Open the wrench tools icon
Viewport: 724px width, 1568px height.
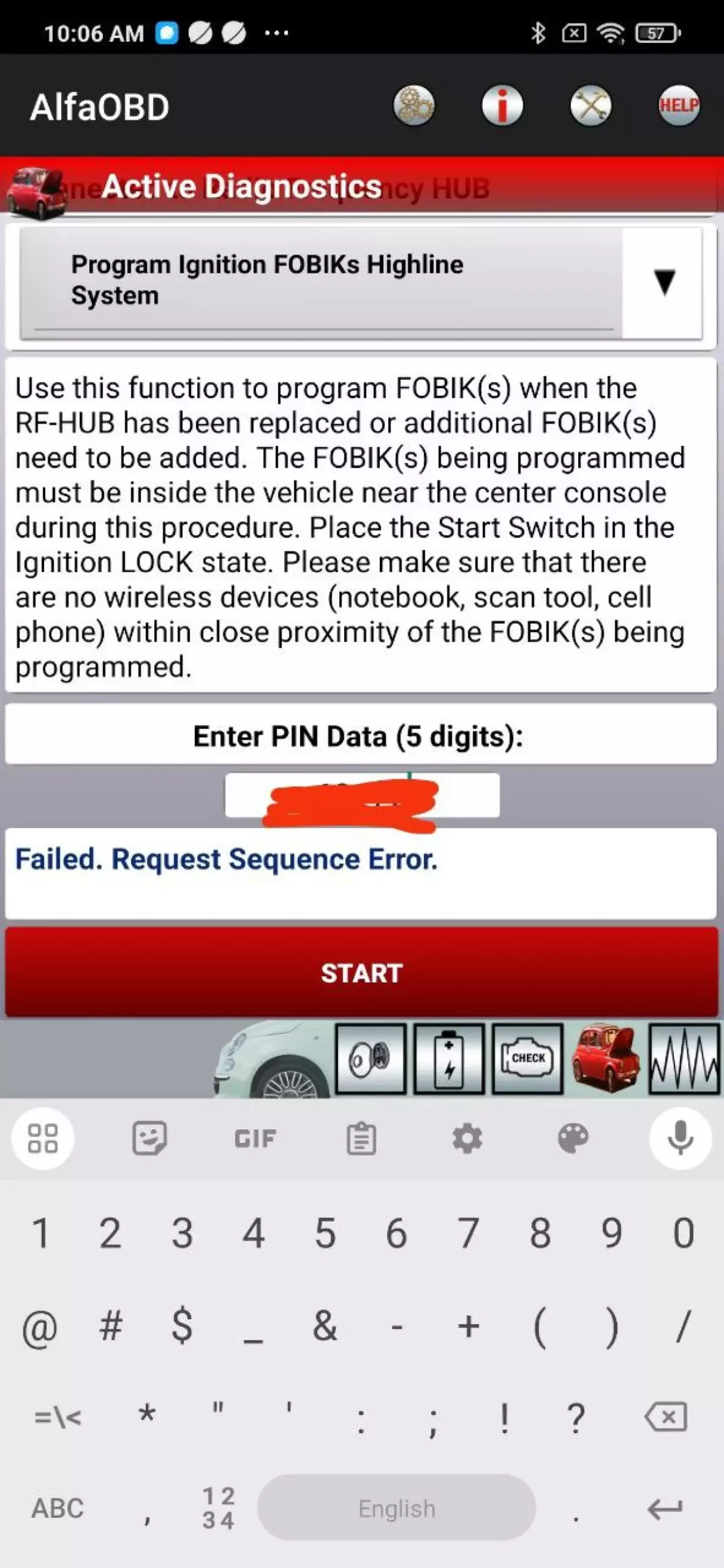point(590,105)
